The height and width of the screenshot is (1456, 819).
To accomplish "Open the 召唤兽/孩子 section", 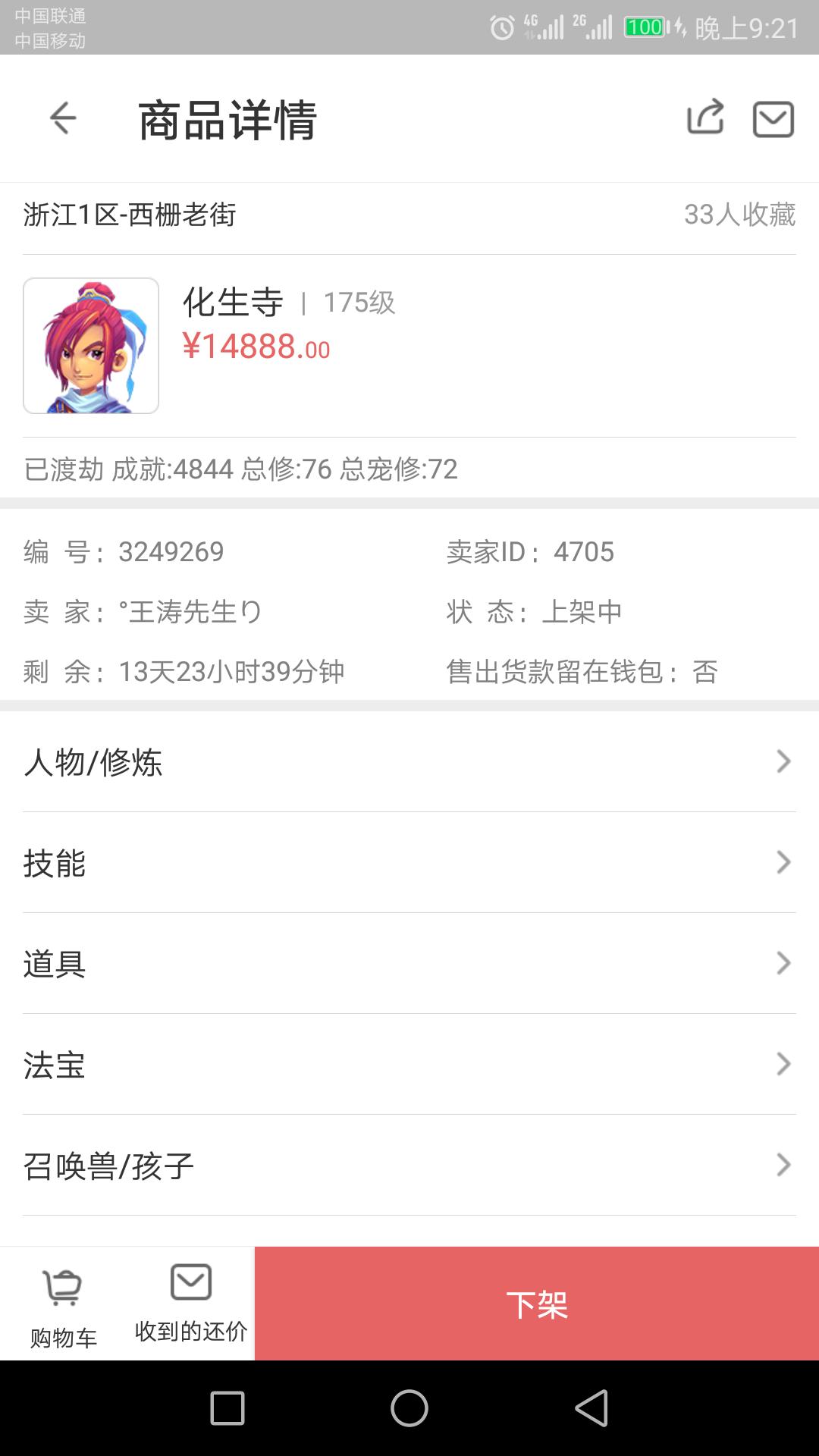I will coord(409,1165).
